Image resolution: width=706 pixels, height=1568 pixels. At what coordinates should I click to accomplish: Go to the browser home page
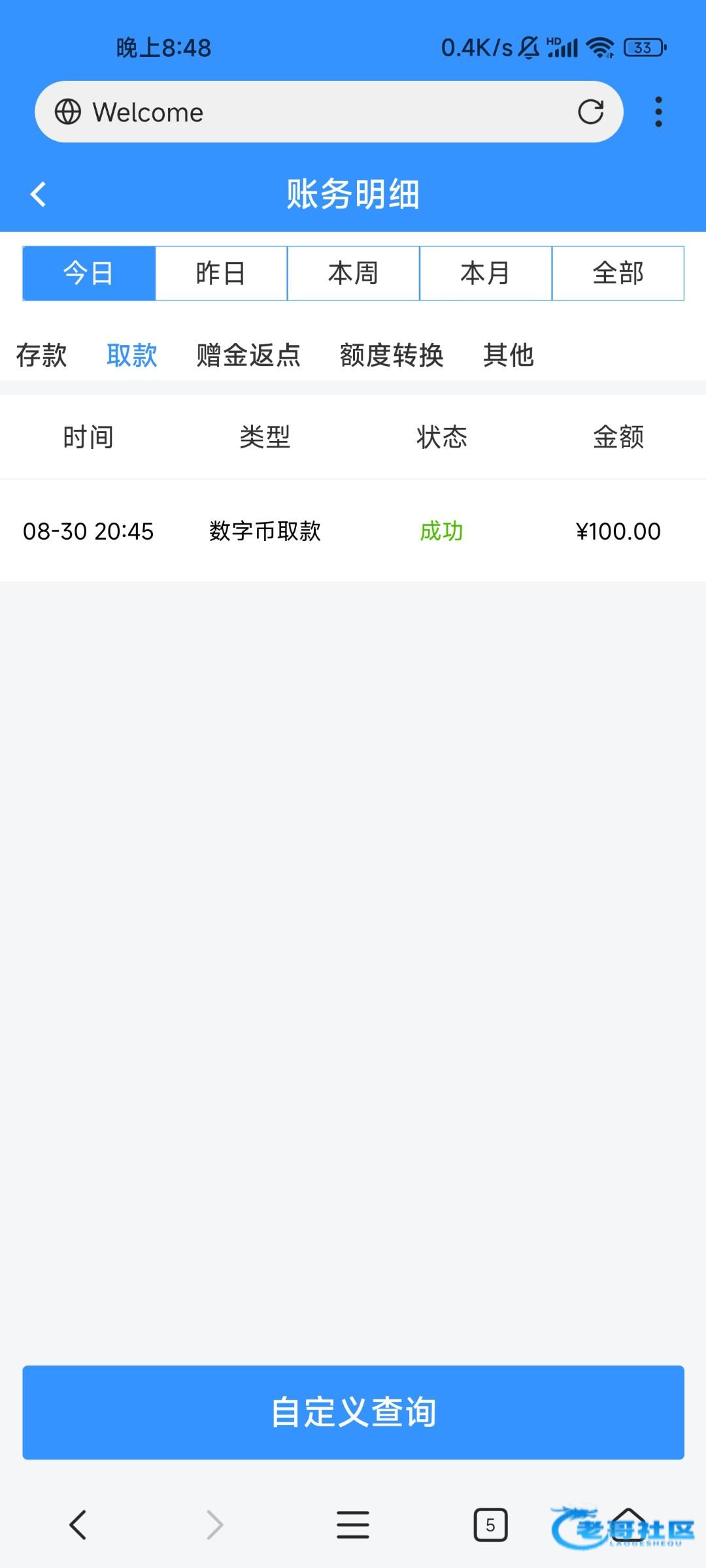point(628,1525)
